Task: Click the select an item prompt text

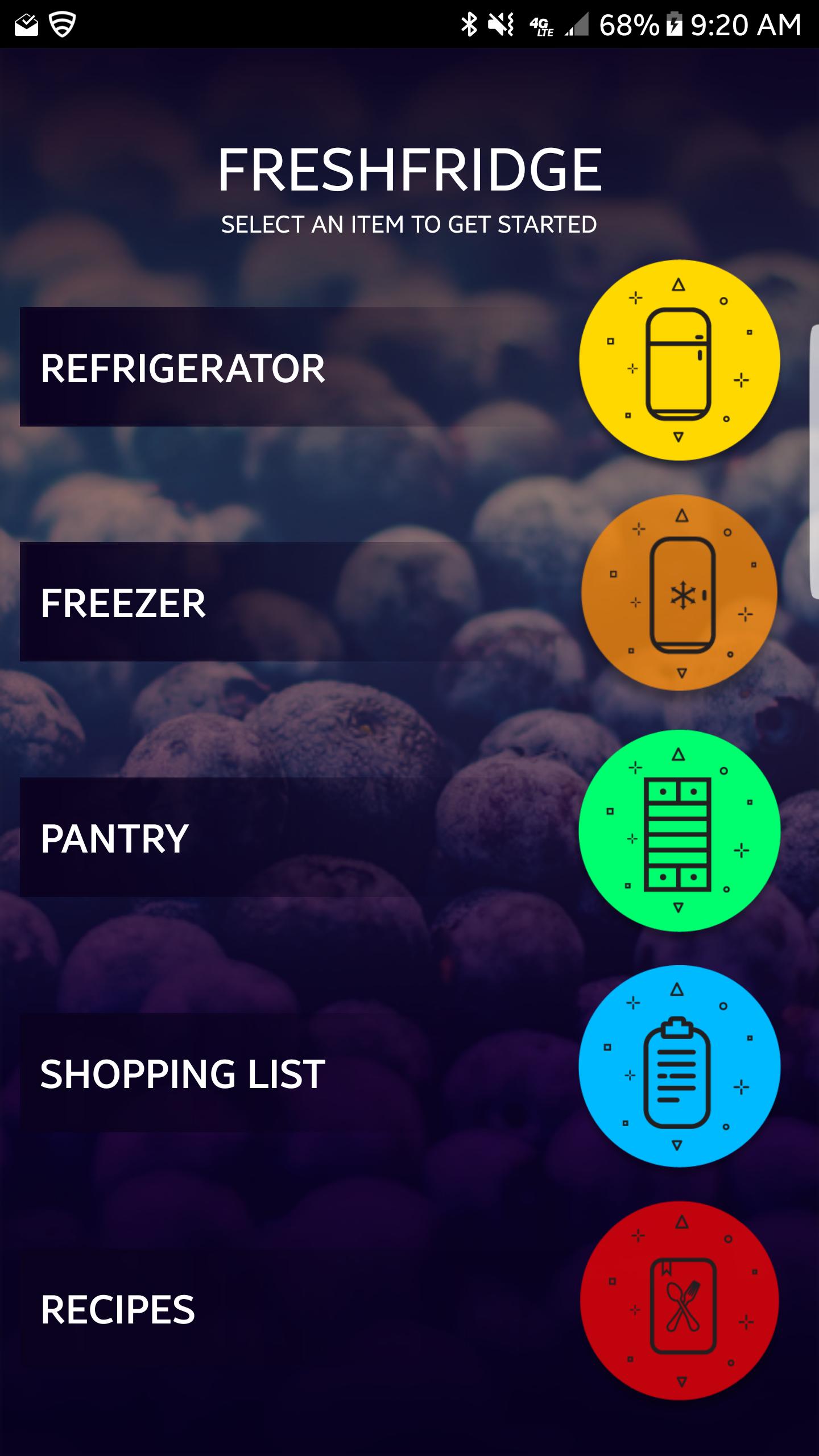Action: tap(408, 223)
